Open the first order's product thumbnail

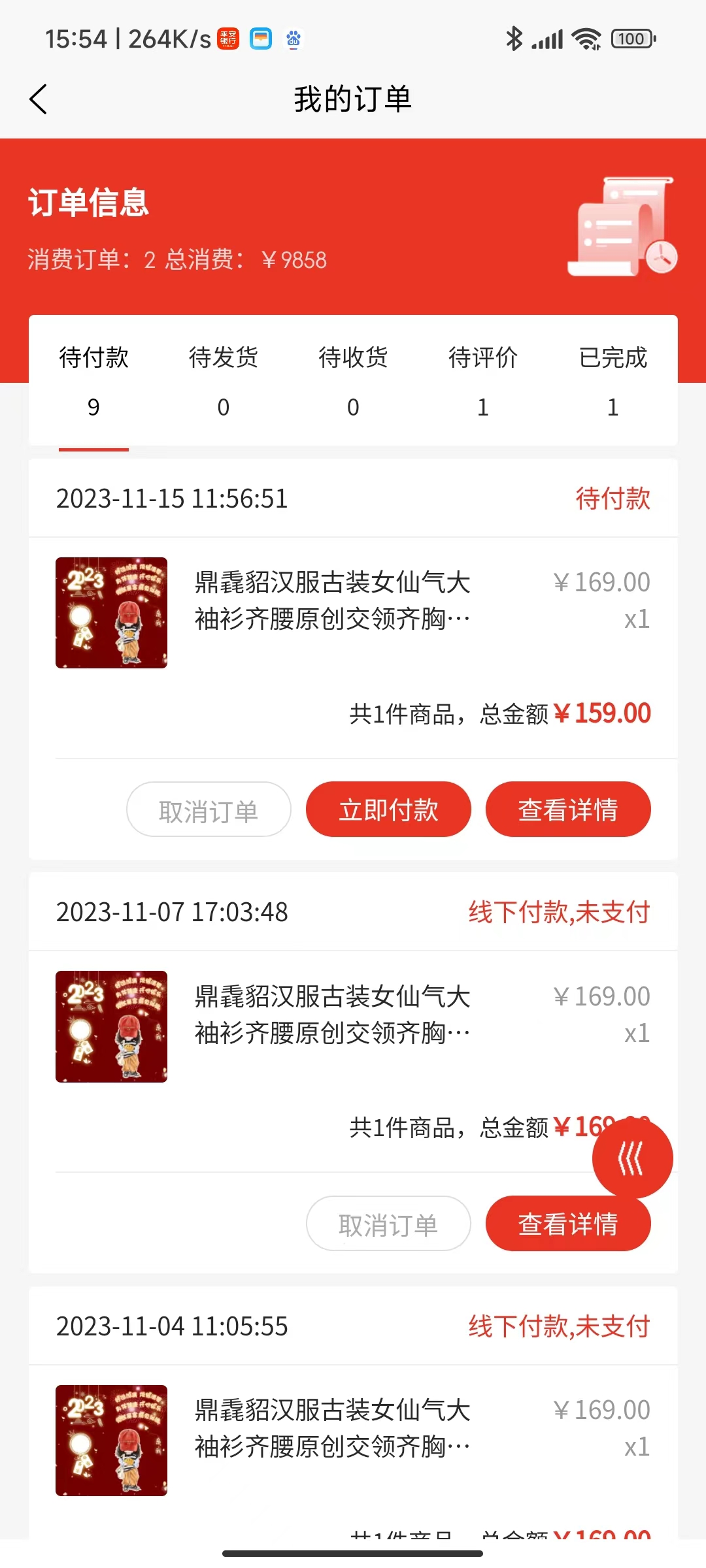click(x=110, y=613)
